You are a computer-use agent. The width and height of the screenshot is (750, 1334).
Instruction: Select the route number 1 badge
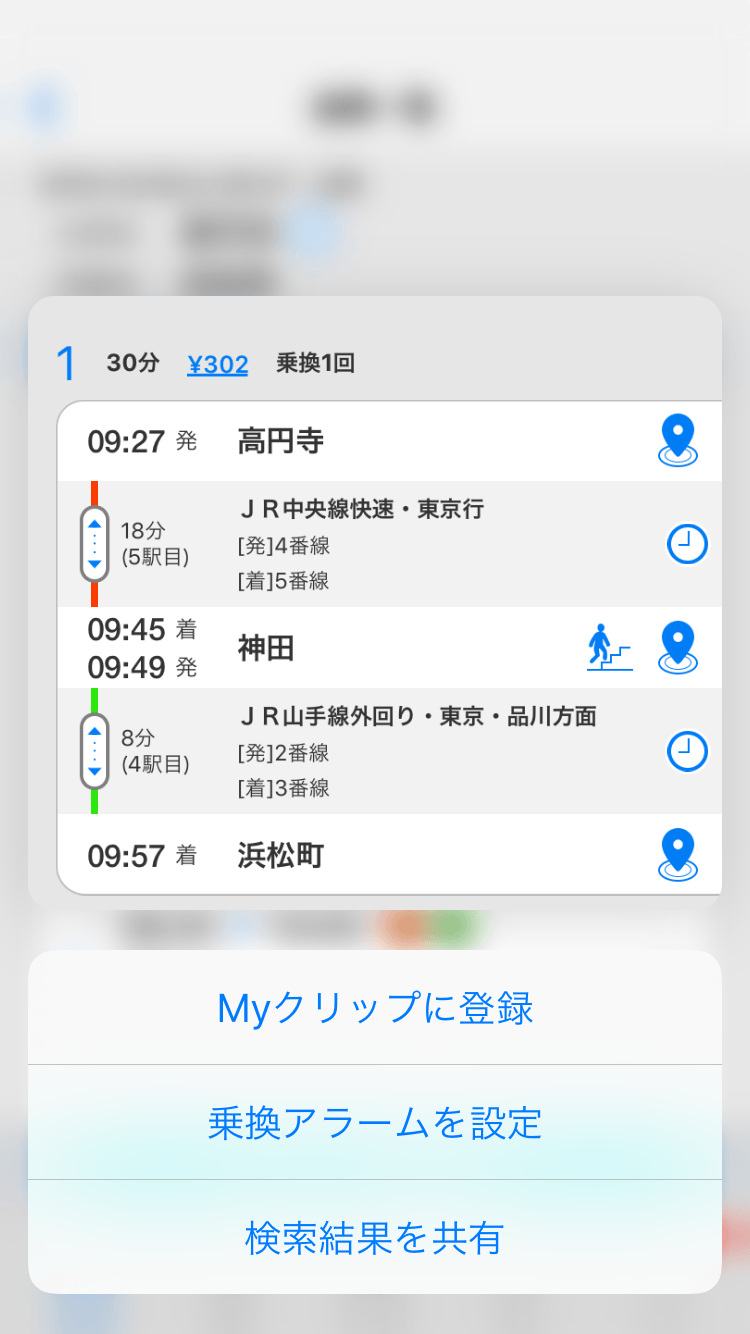point(65,363)
